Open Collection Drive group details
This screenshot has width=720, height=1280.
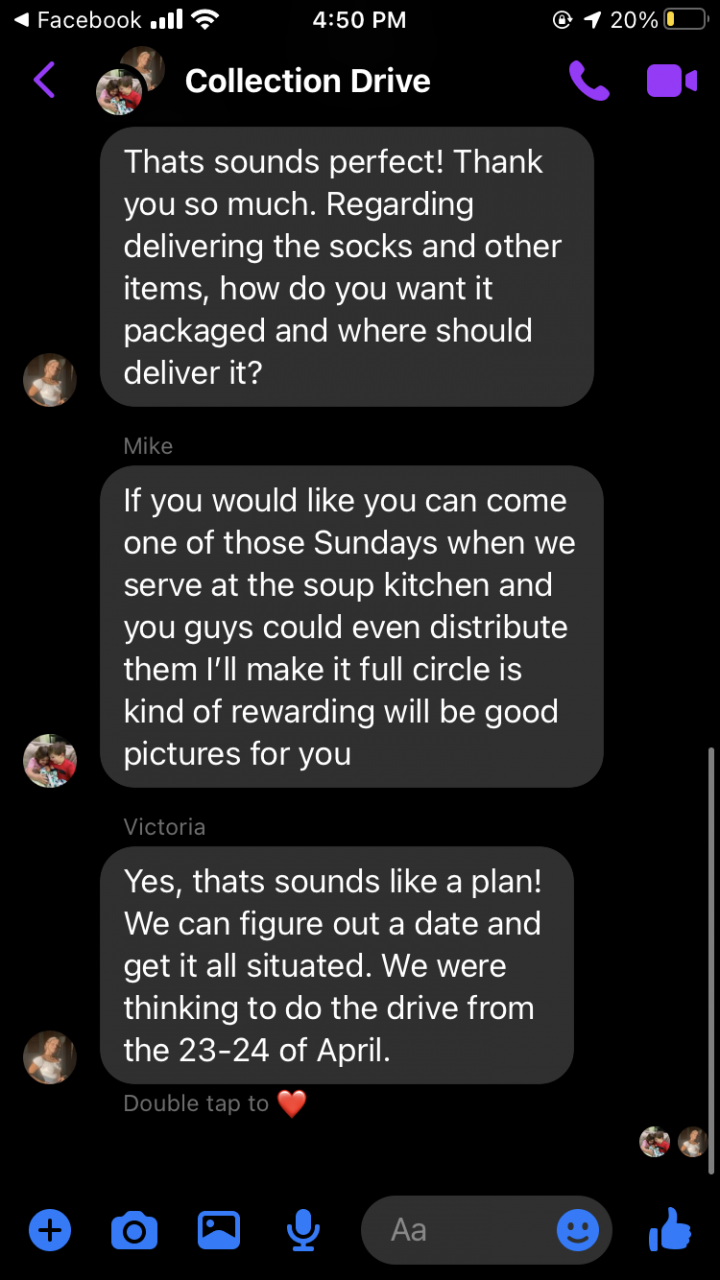pyautogui.click(x=307, y=81)
